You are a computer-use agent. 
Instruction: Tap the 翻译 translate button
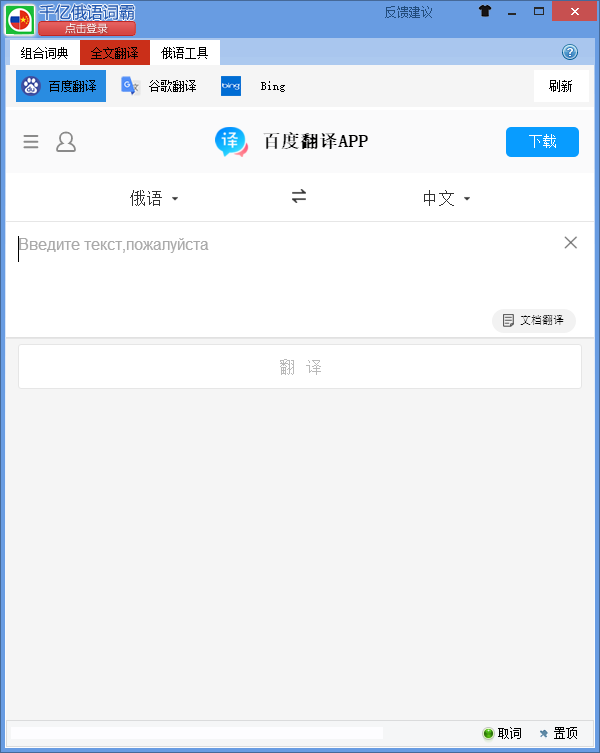300,367
